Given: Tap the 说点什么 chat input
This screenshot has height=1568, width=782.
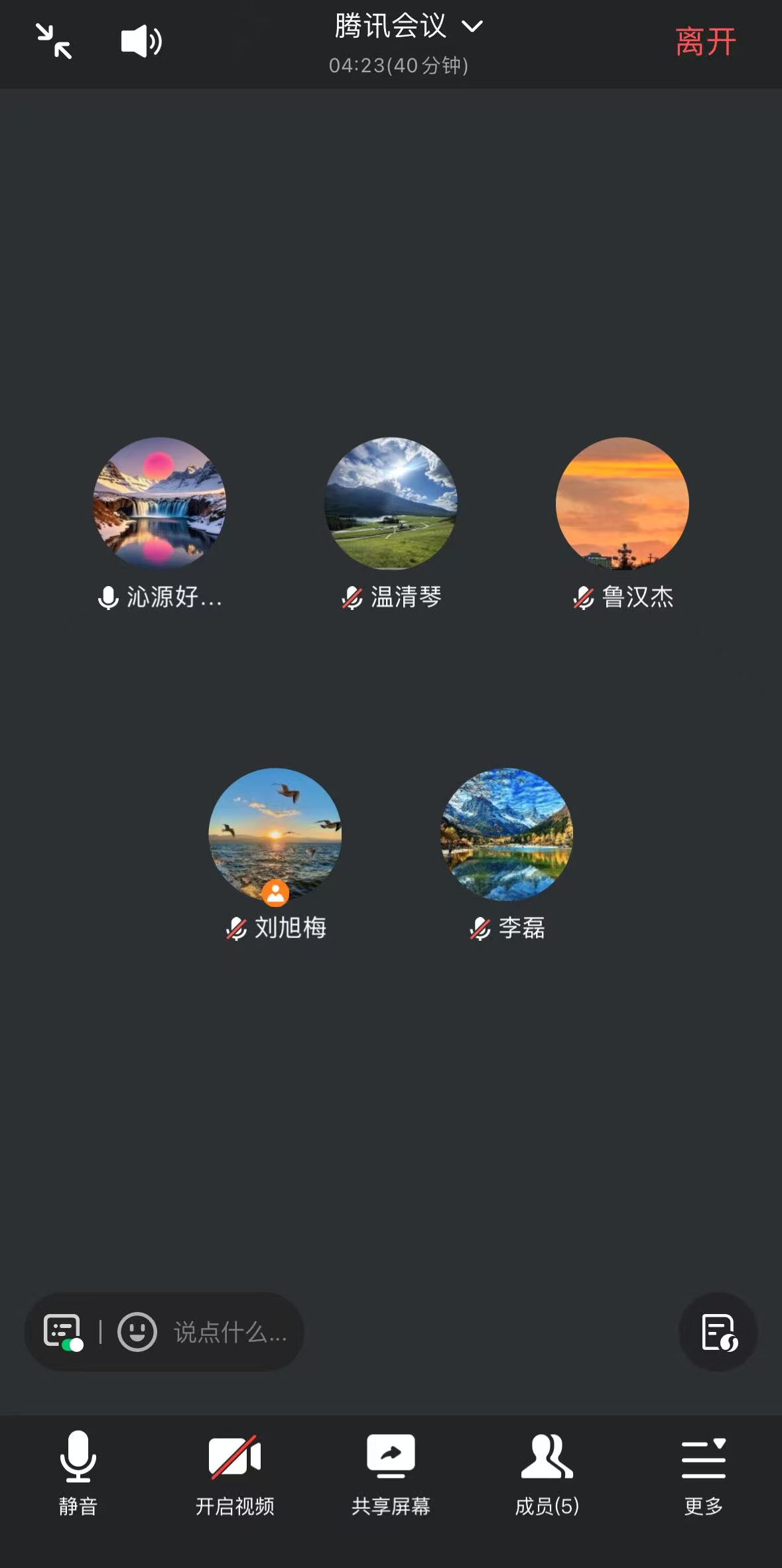Looking at the screenshot, I should pos(230,1332).
